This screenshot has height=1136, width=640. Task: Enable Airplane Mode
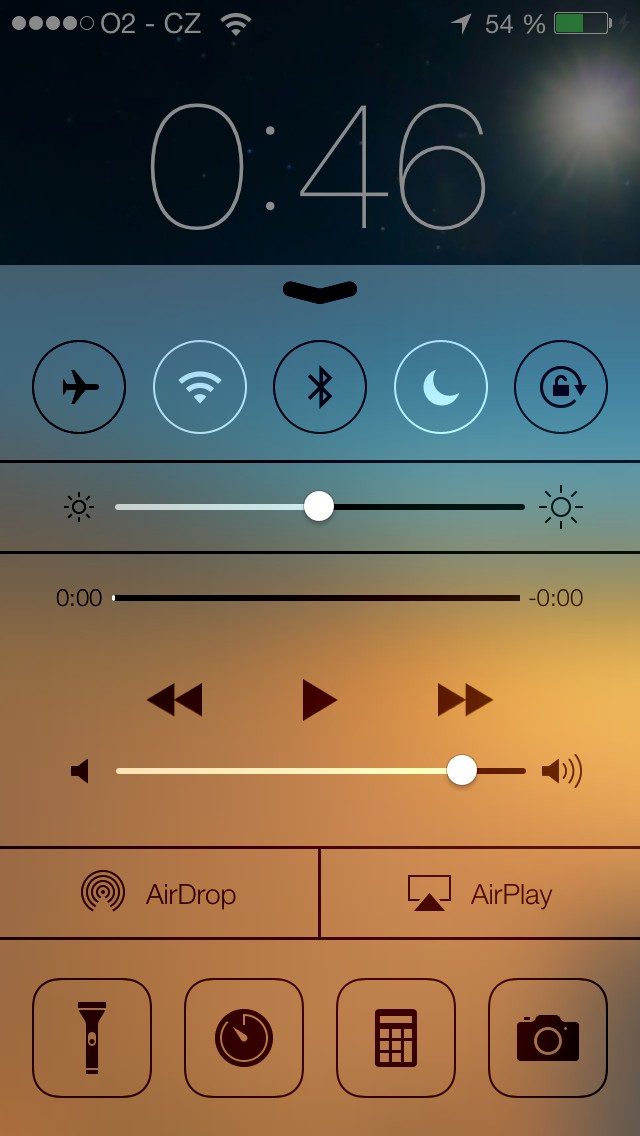pos(79,387)
